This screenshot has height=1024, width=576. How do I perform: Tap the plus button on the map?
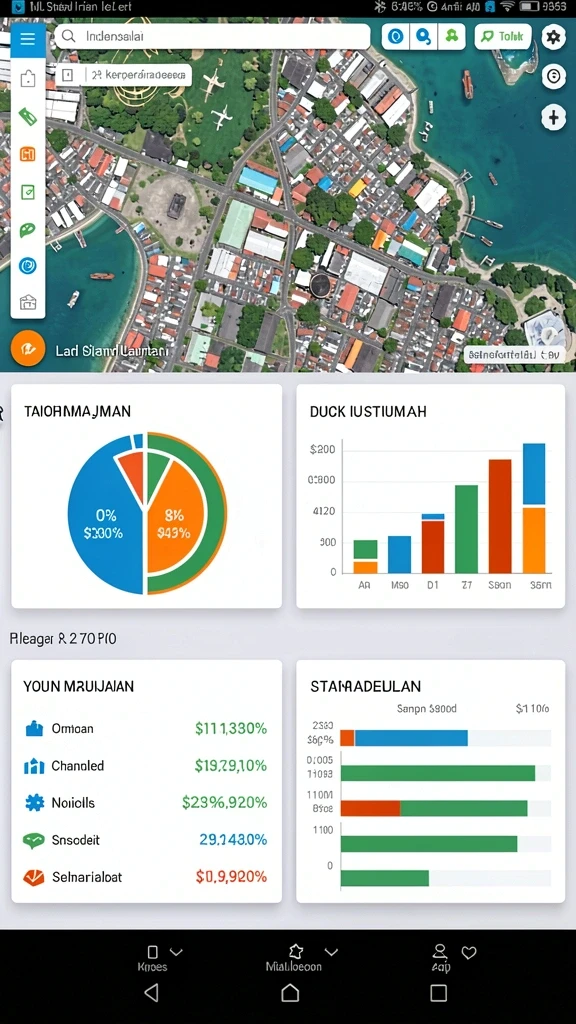pyautogui.click(x=553, y=118)
